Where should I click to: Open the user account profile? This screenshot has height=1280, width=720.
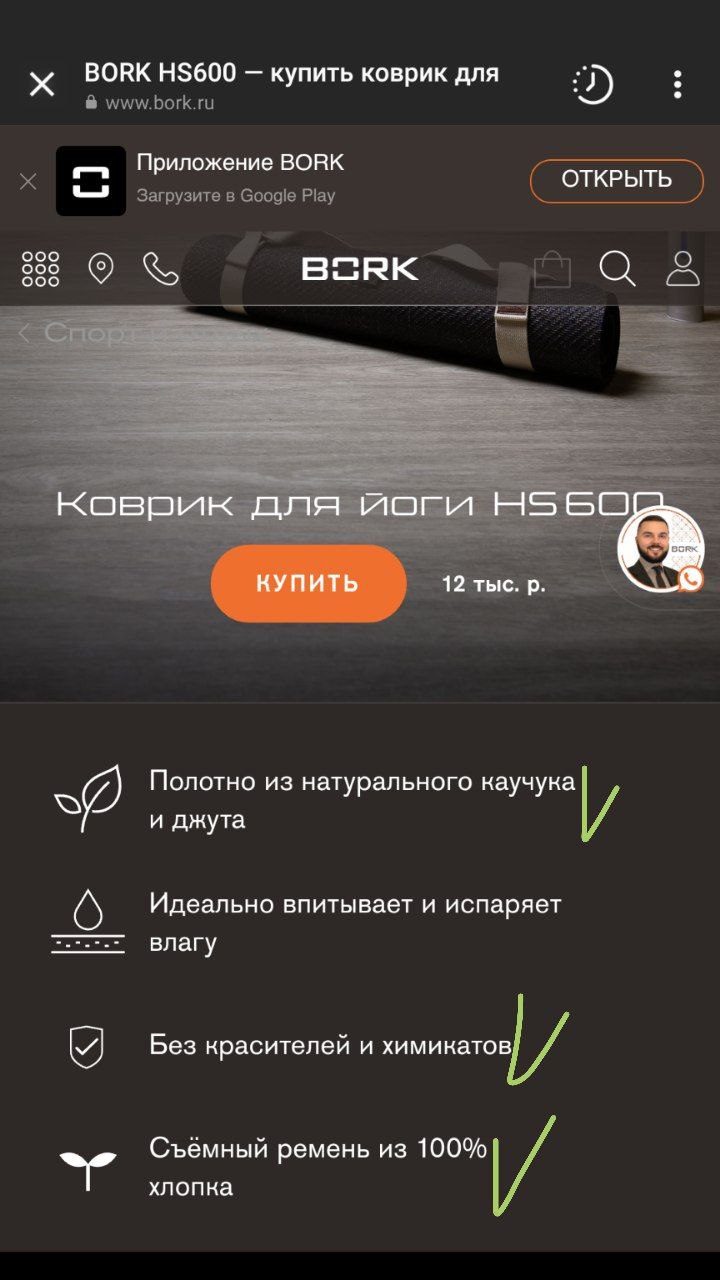pyautogui.click(x=683, y=268)
